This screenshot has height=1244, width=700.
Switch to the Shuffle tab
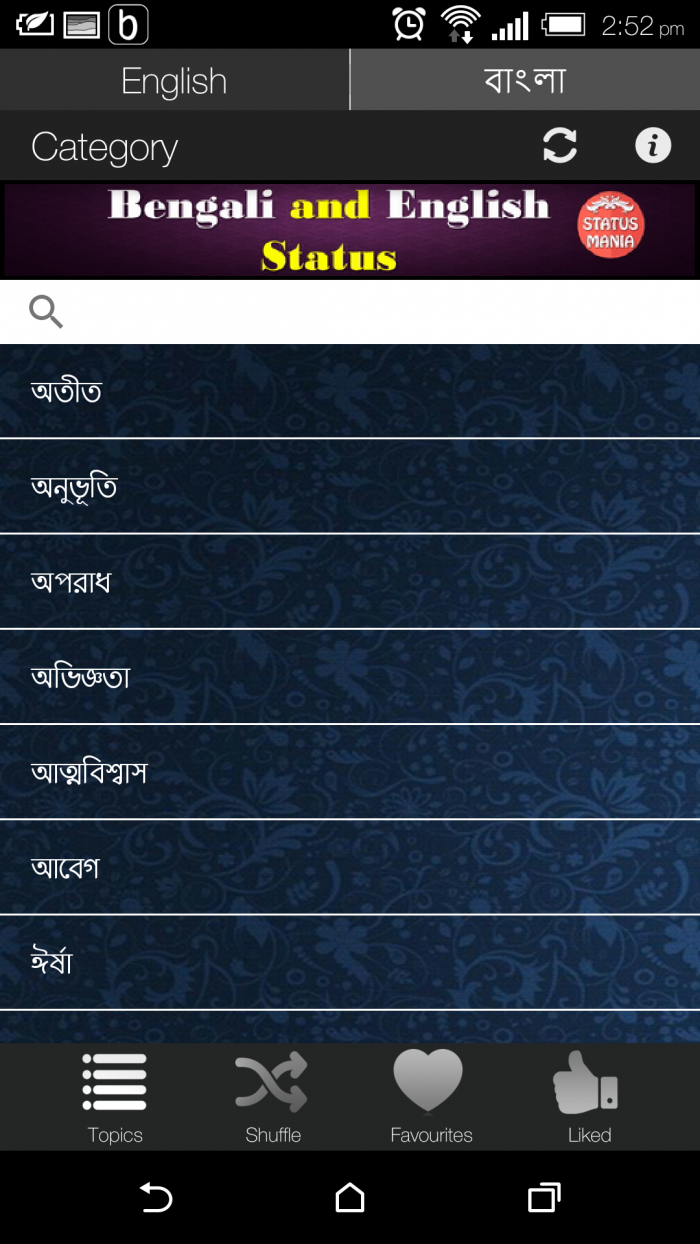pos(273,1097)
